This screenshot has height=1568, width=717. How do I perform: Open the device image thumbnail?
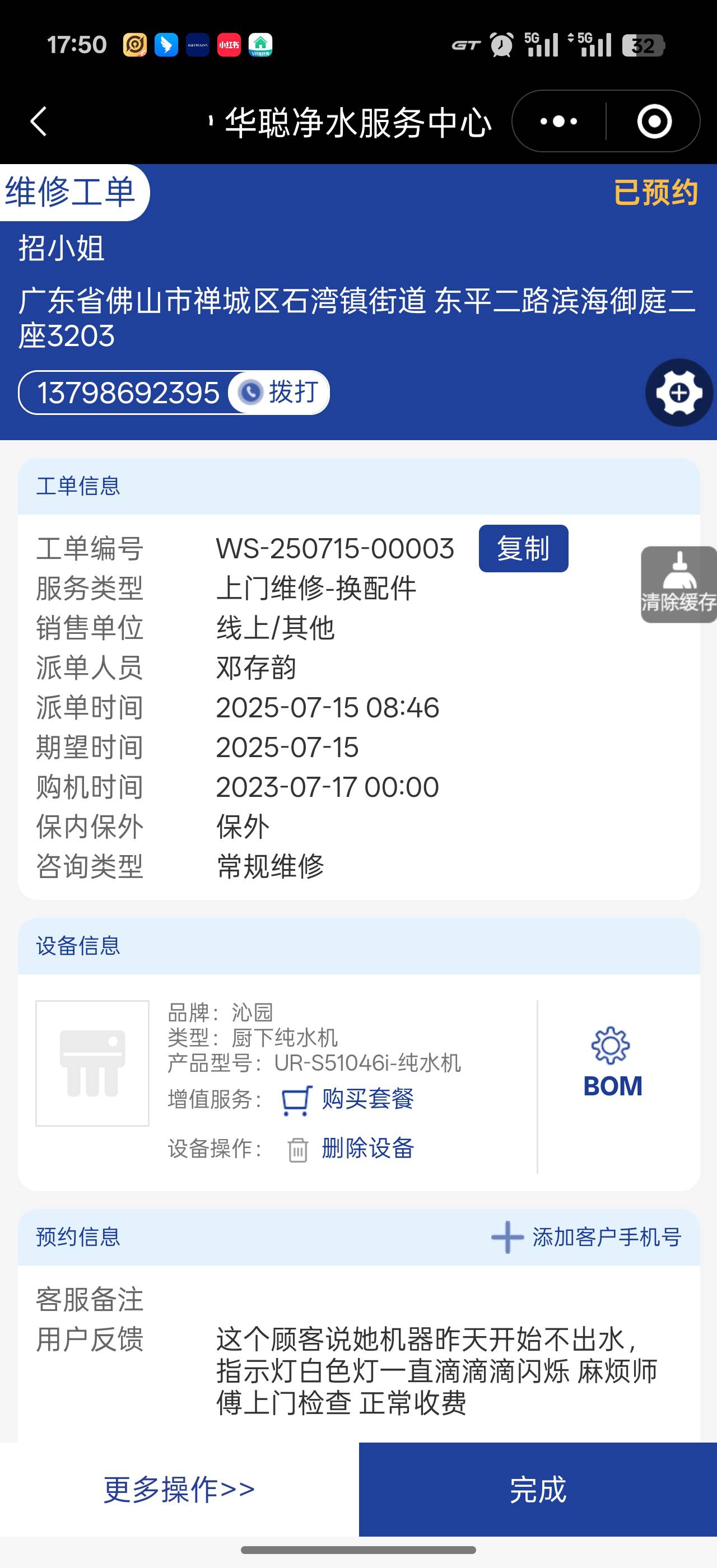coord(92,1063)
